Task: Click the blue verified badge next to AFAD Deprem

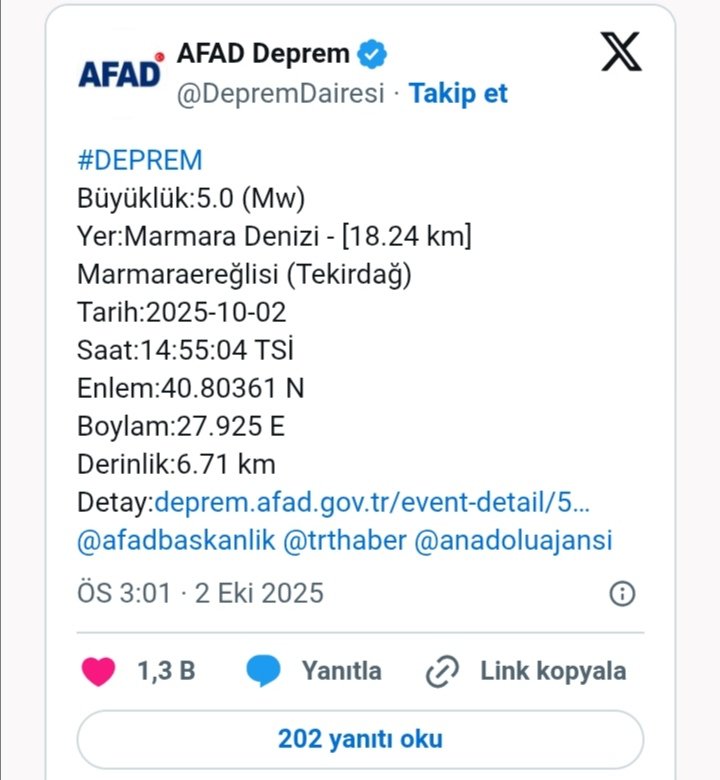Action: pos(371,53)
